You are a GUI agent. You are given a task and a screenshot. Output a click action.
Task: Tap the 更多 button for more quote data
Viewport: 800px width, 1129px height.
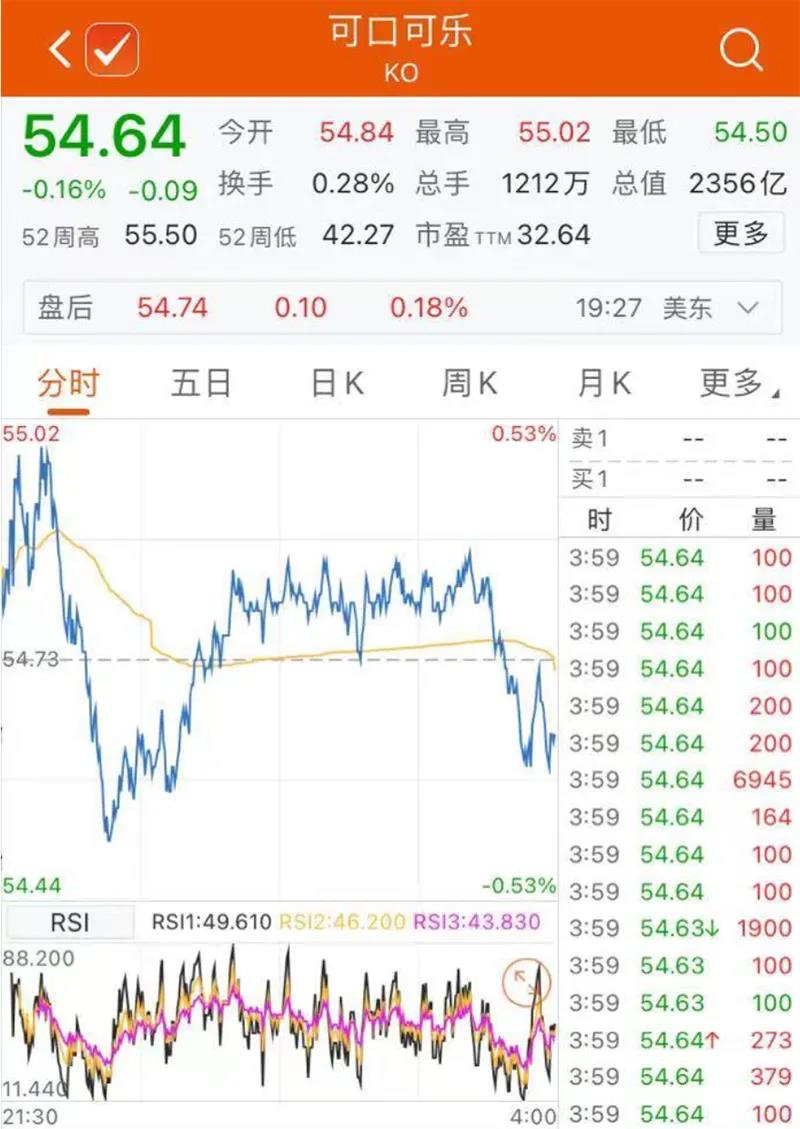pyautogui.click(x=741, y=234)
